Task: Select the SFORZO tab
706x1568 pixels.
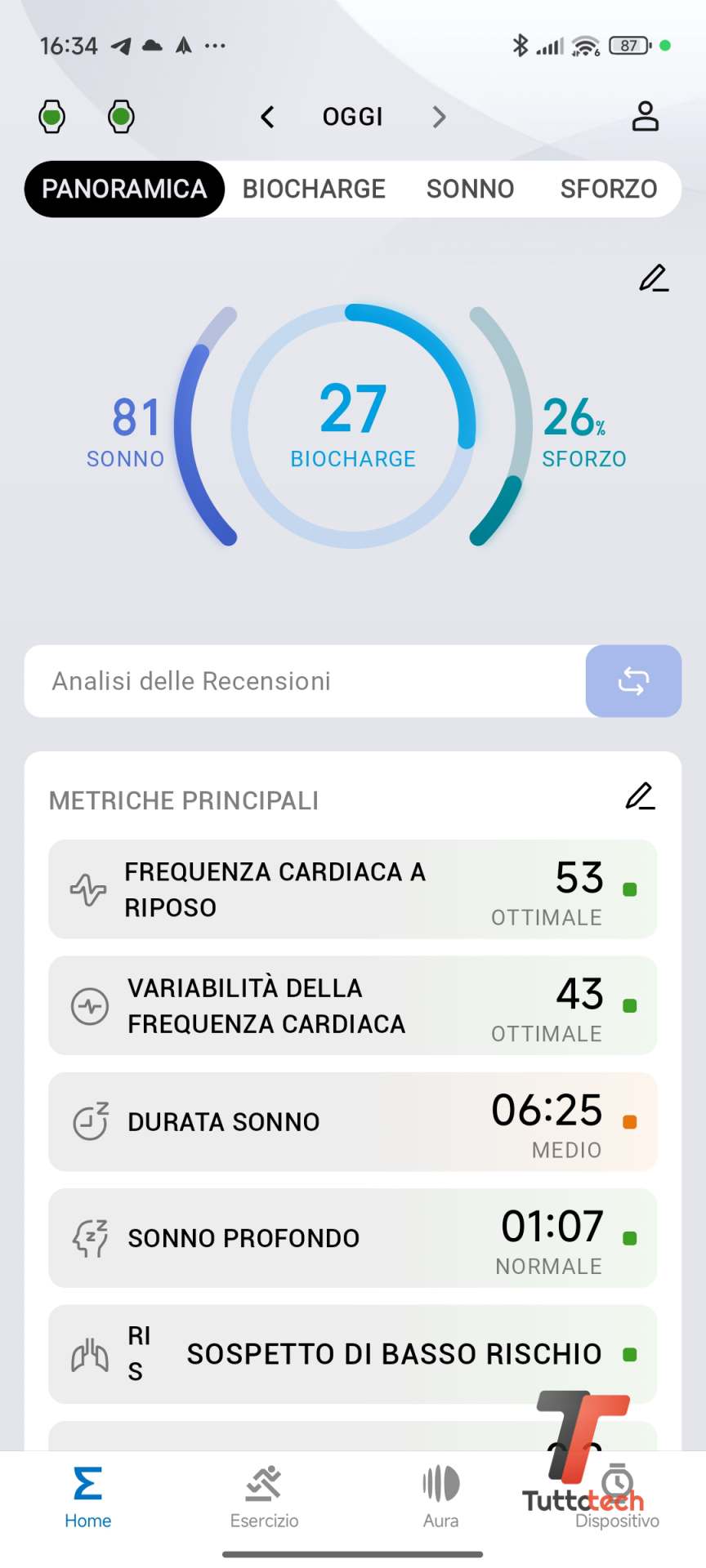Action: click(x=608, y=189)
